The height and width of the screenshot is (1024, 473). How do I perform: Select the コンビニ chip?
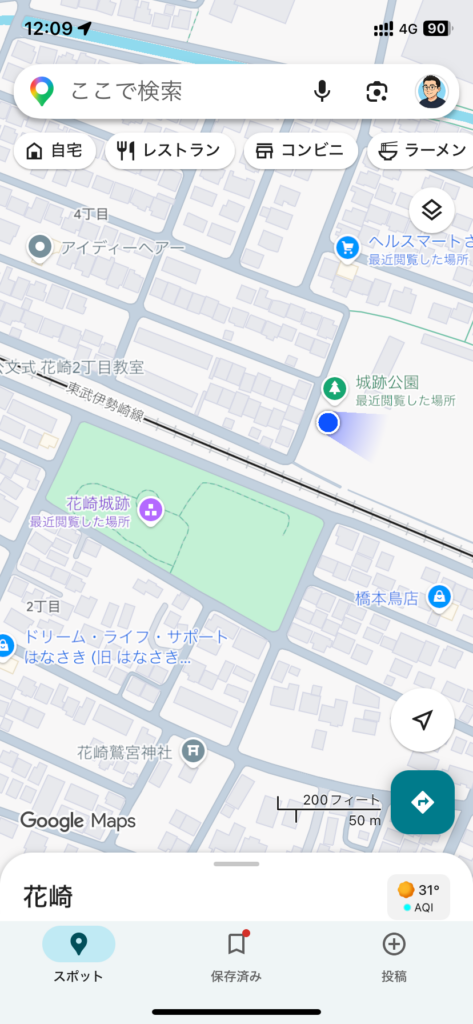(x=301, y=151)
